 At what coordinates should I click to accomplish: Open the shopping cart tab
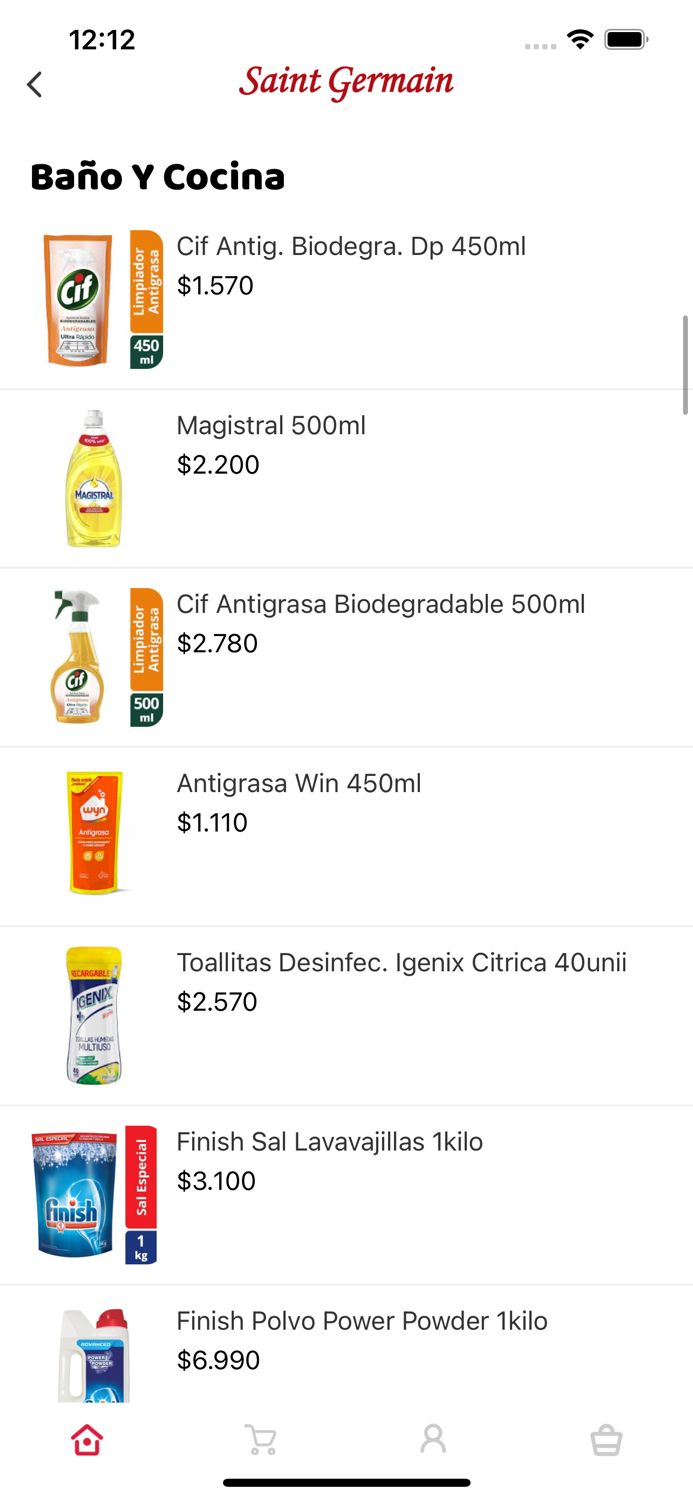[x=260, y=1440]
